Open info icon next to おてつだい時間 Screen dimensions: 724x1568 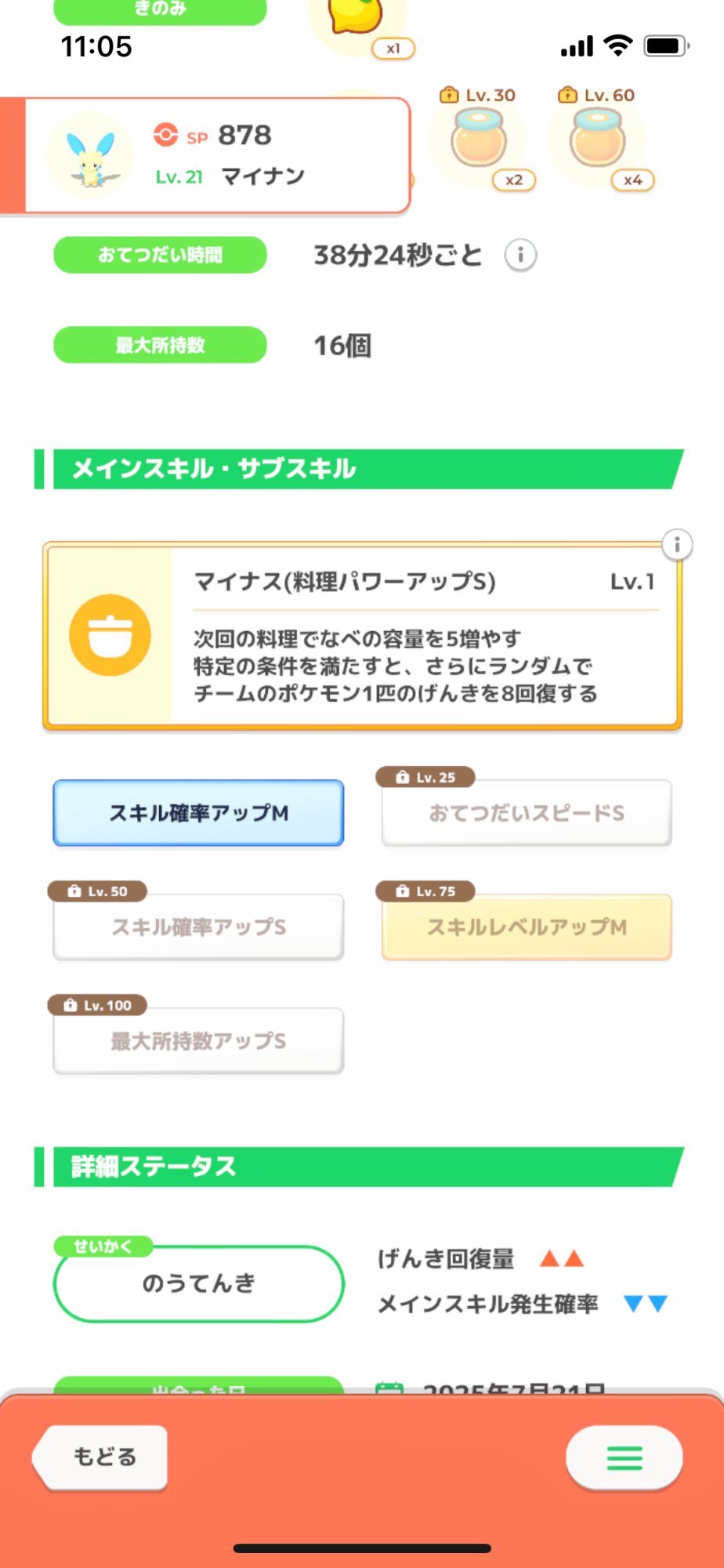click(x=520, y=255)
